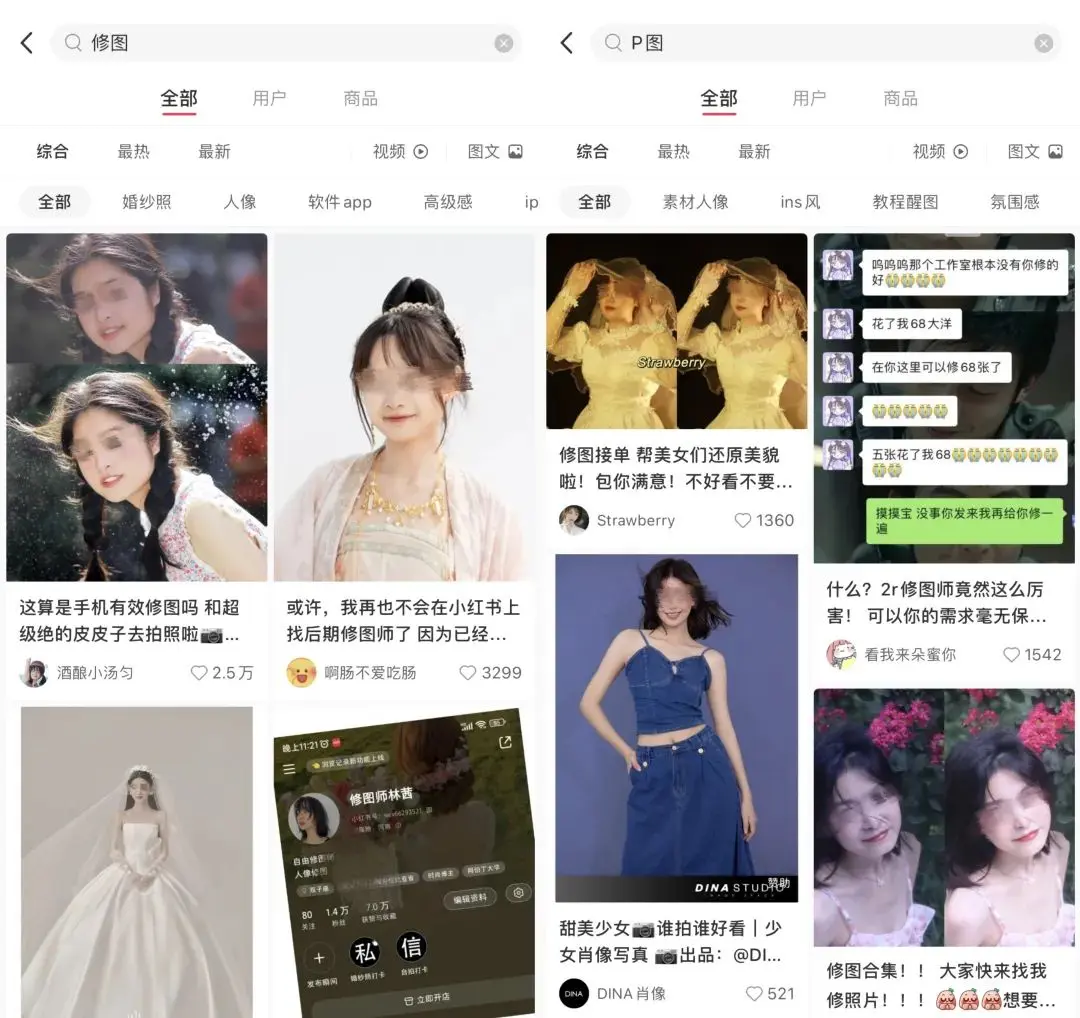
Task: Switch to 用户 tab in 修图 search
Action: point(269,98)
